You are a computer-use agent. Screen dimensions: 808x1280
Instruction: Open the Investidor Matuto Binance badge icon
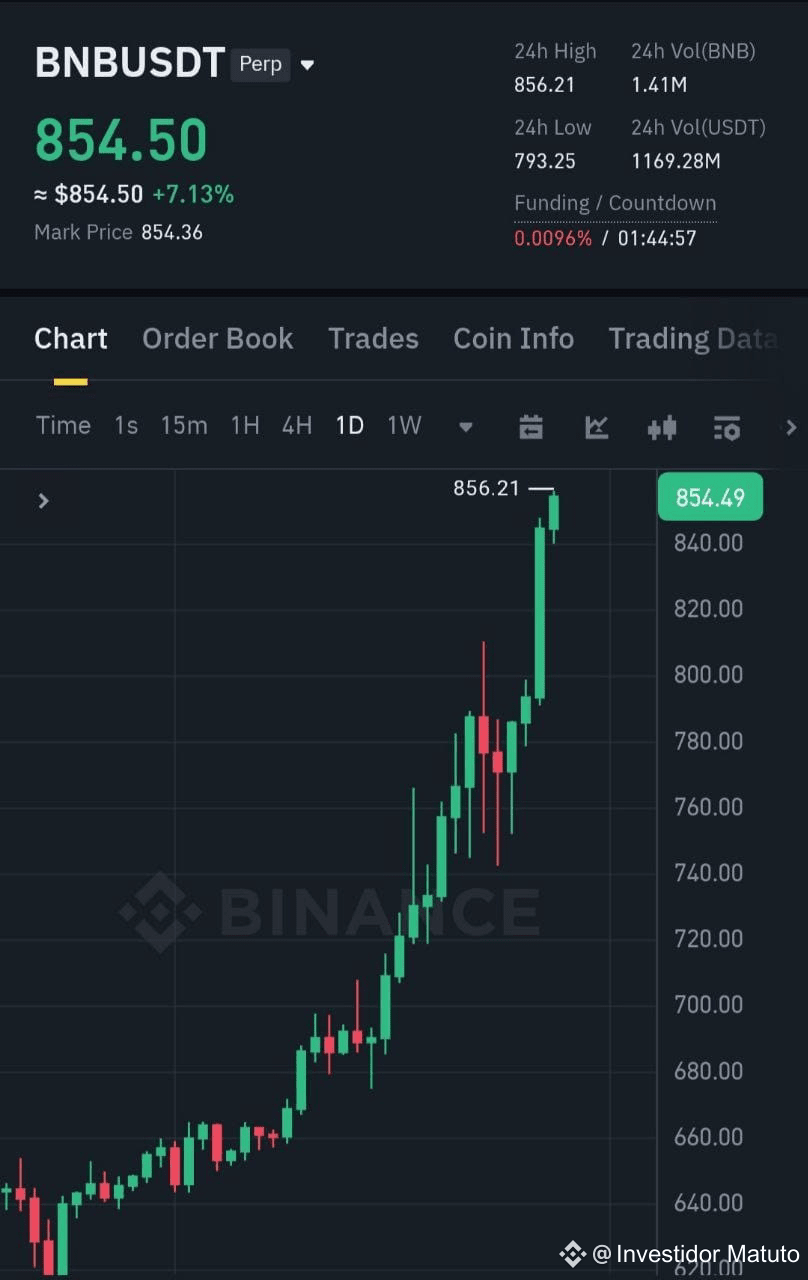click(x=571, y=1254)
